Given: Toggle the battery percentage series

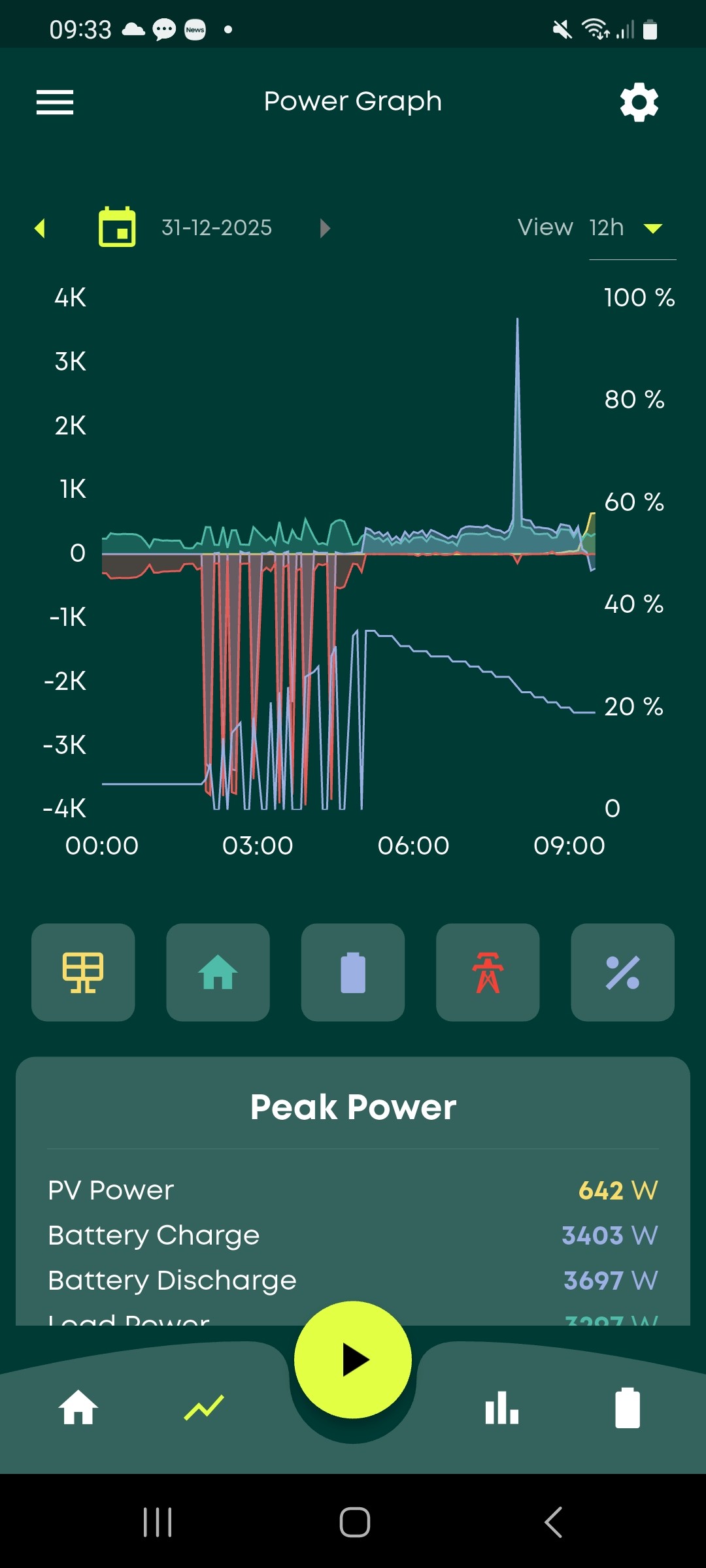Looking at the screenshot, I should point(622,972).
